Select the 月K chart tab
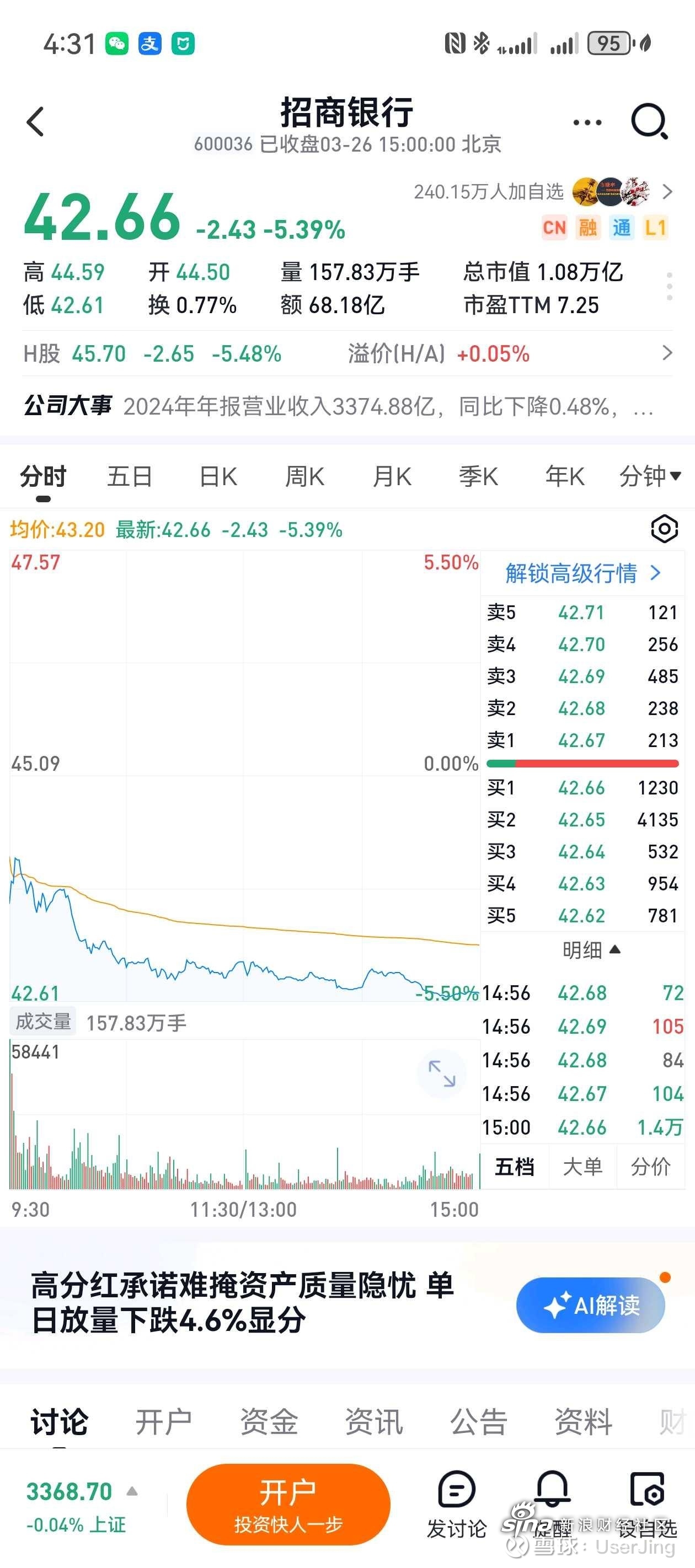The width and height of the screenshot is (695, 1568). click(392, 476)
